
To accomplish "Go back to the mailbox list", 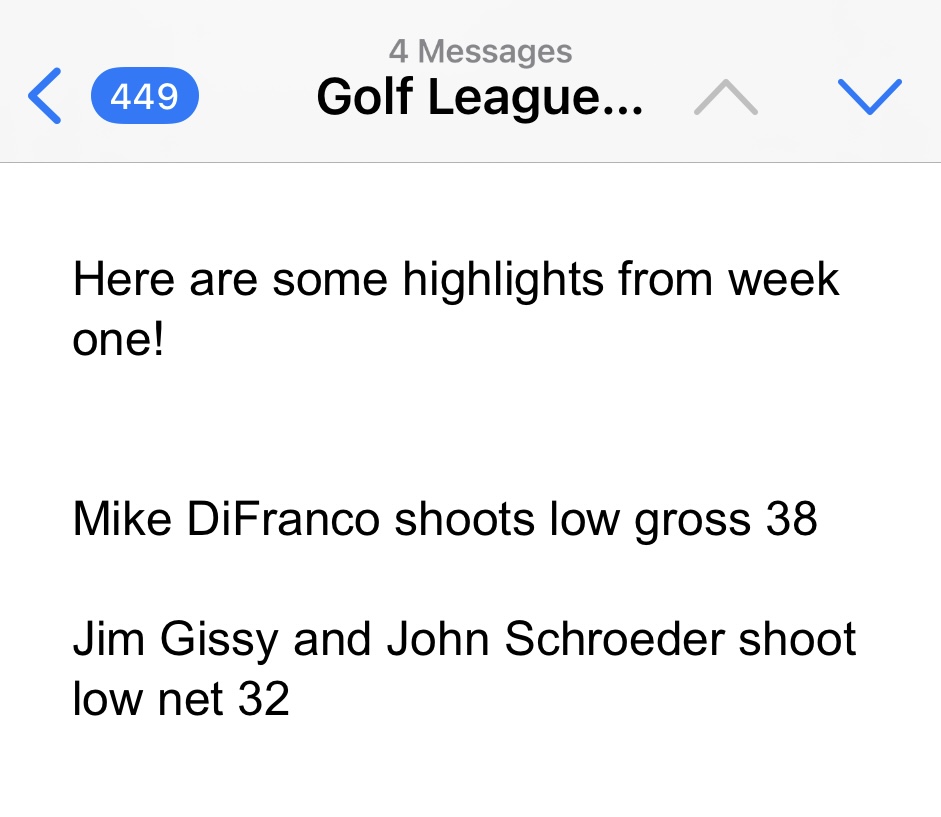I will pos(47,97).
